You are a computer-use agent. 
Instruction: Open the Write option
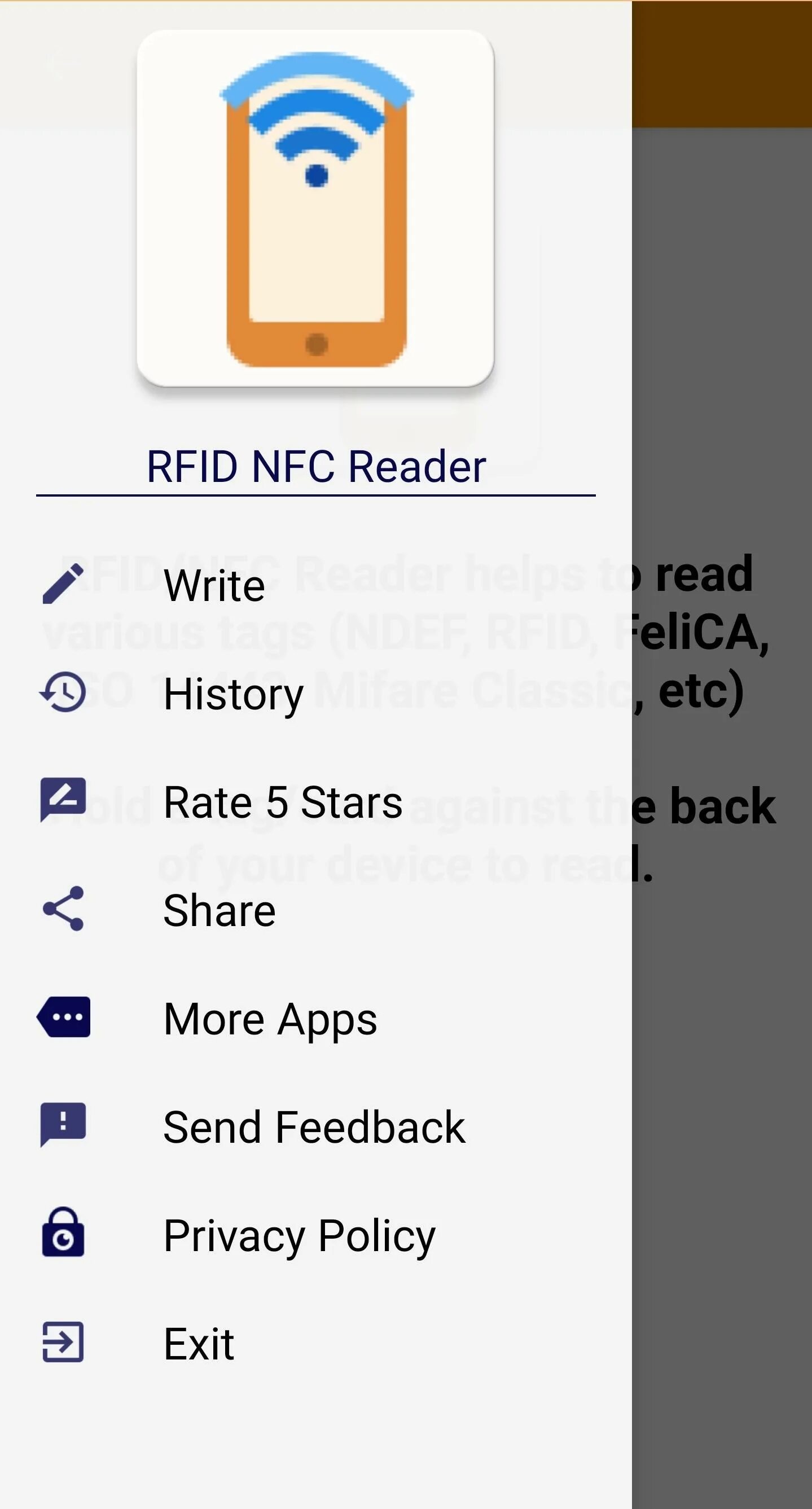316,585
